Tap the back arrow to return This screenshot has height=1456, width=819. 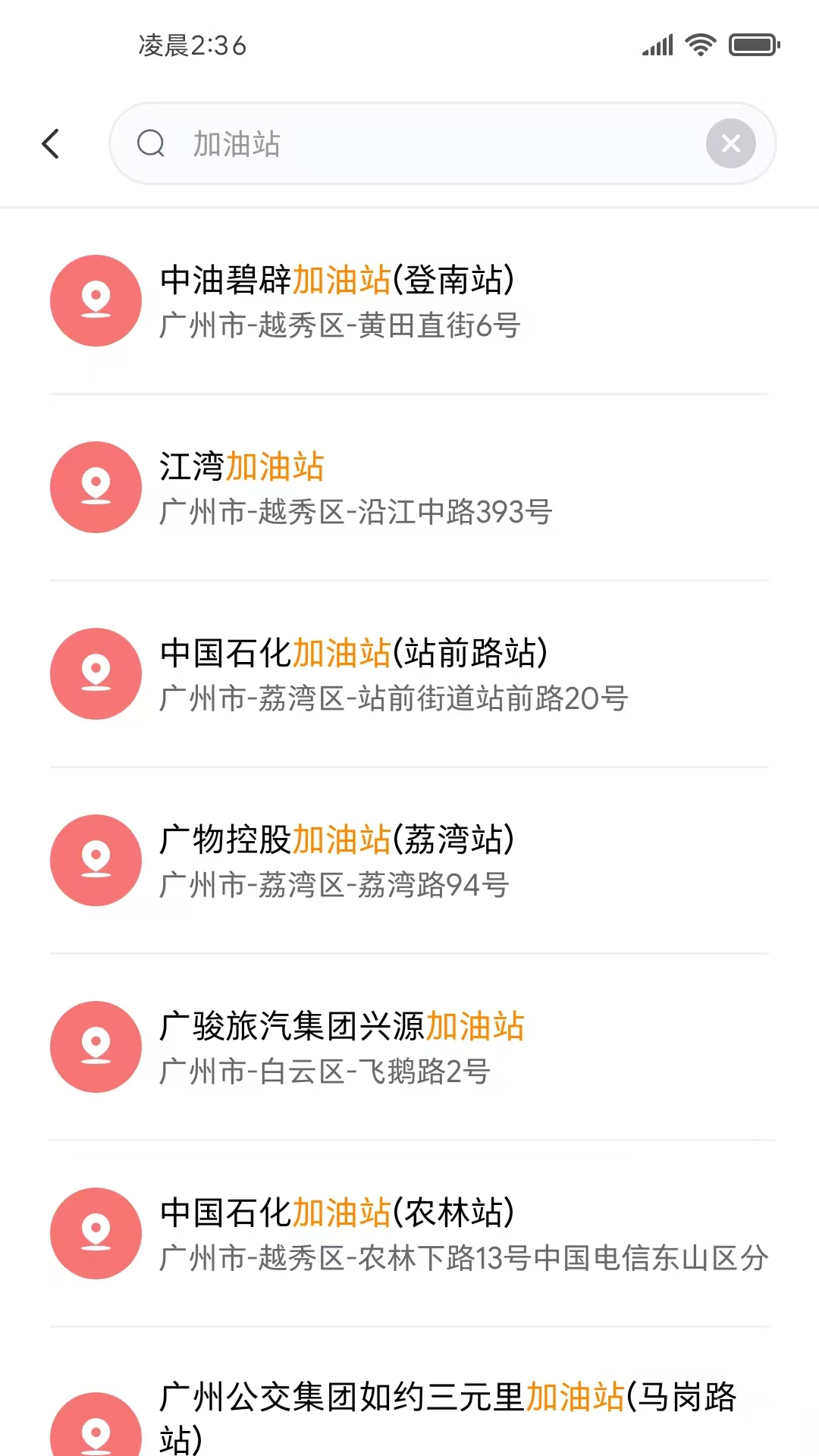52,143
